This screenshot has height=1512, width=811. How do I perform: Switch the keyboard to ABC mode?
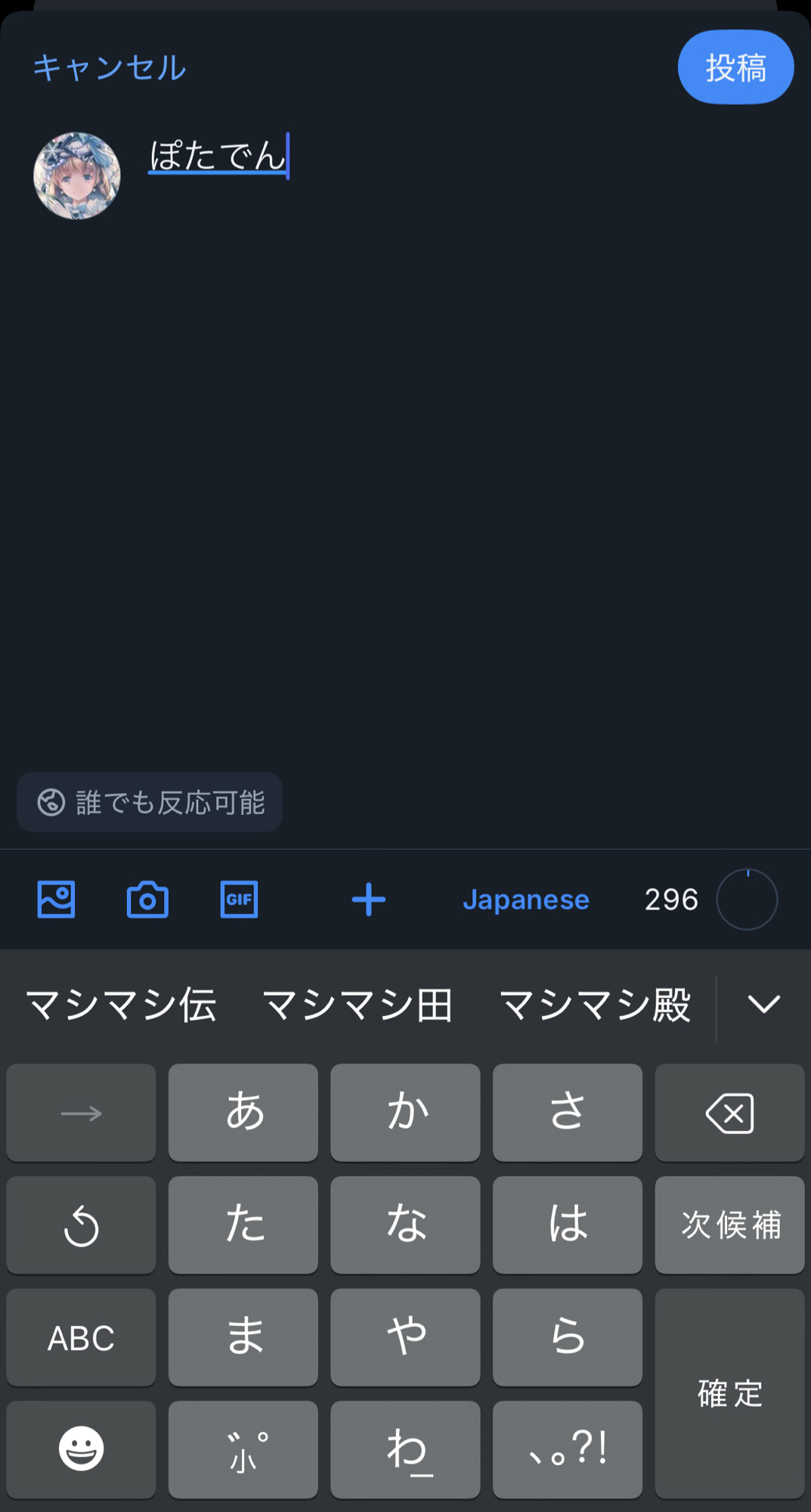click(81, 1337)
